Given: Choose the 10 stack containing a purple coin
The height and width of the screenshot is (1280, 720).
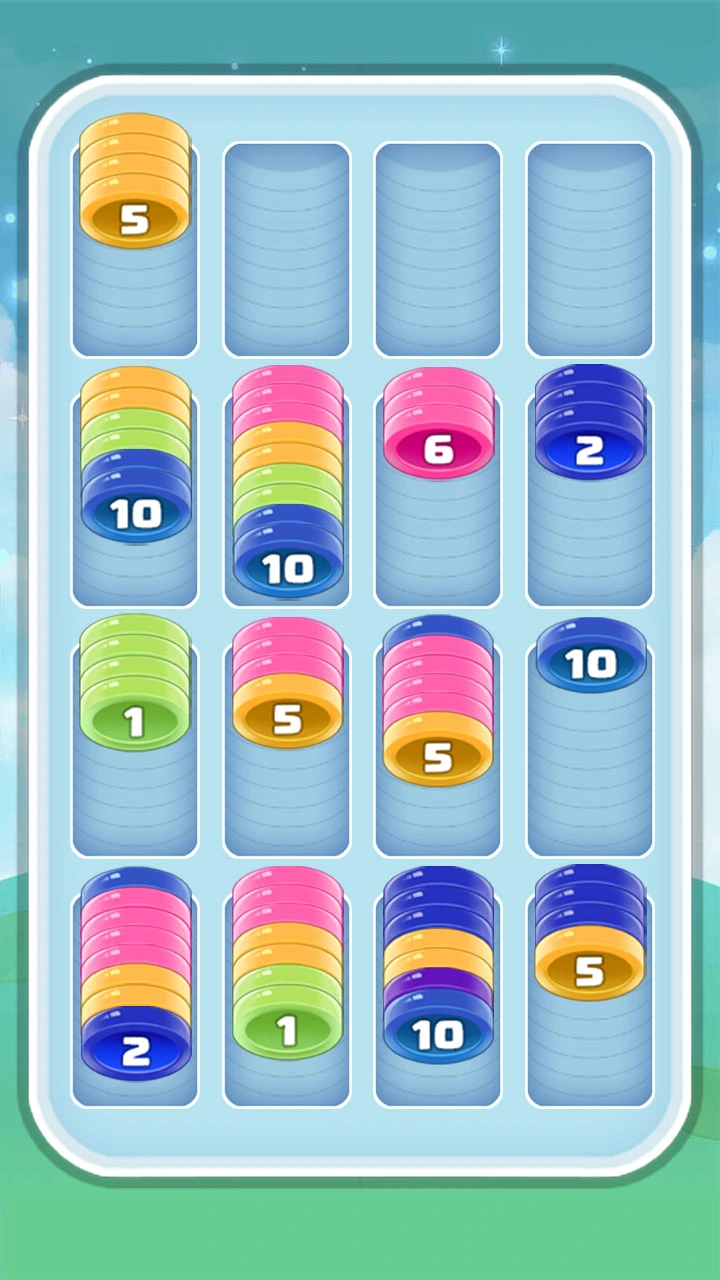Looking at the screenshot, I should [x=438, y=1034].
